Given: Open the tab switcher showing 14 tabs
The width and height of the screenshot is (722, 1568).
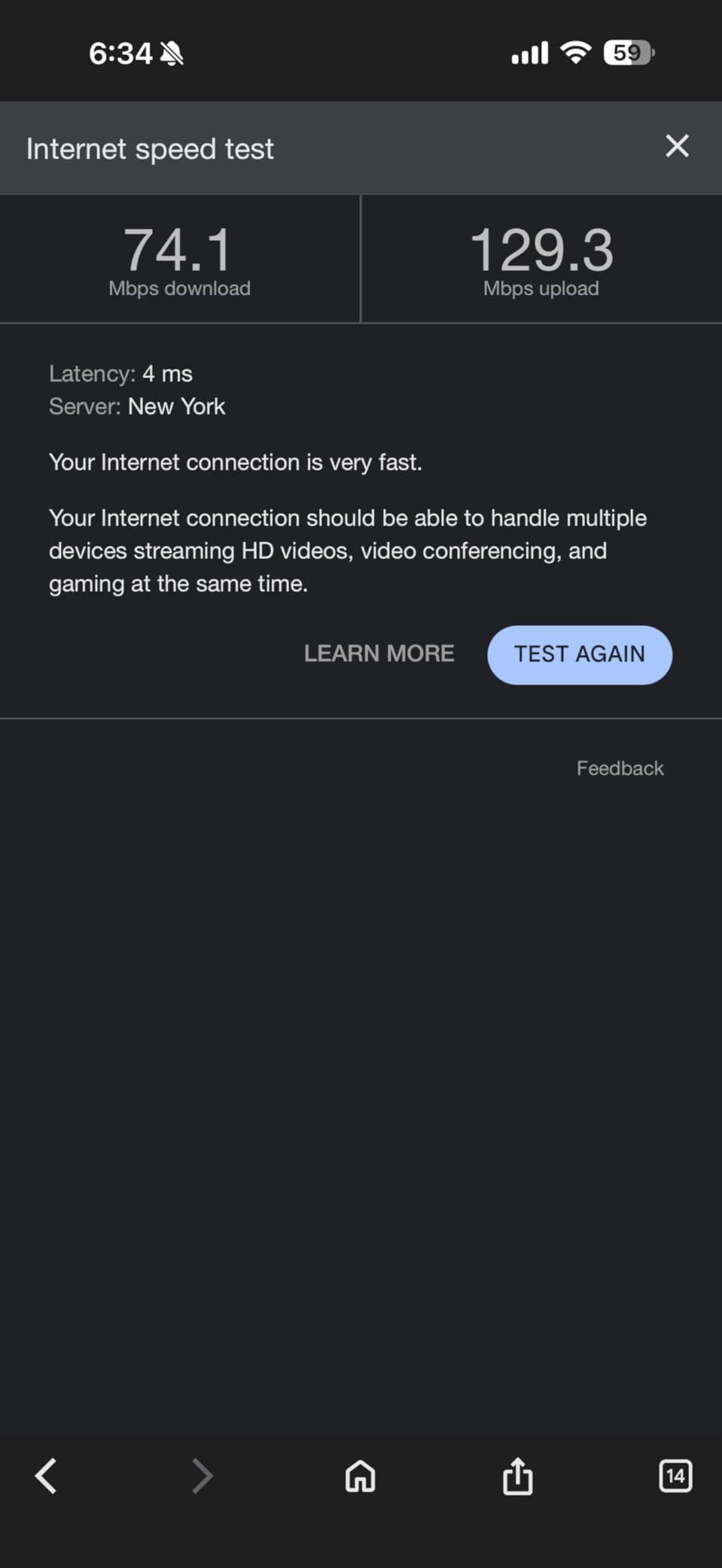Looking at the screenshot, I should (x=675, y=1475).
